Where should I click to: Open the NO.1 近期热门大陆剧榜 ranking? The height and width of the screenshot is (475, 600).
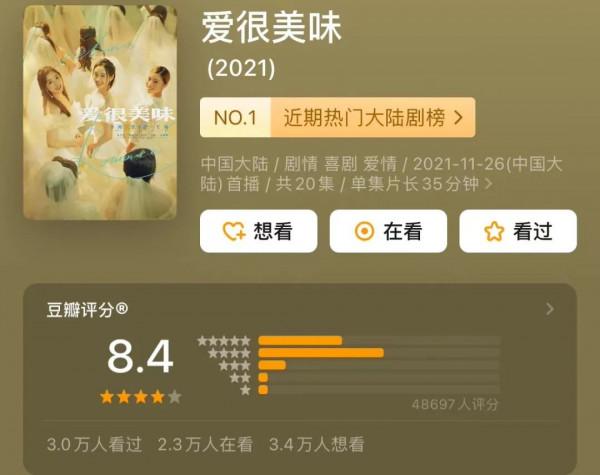click(x=337, y=117)
